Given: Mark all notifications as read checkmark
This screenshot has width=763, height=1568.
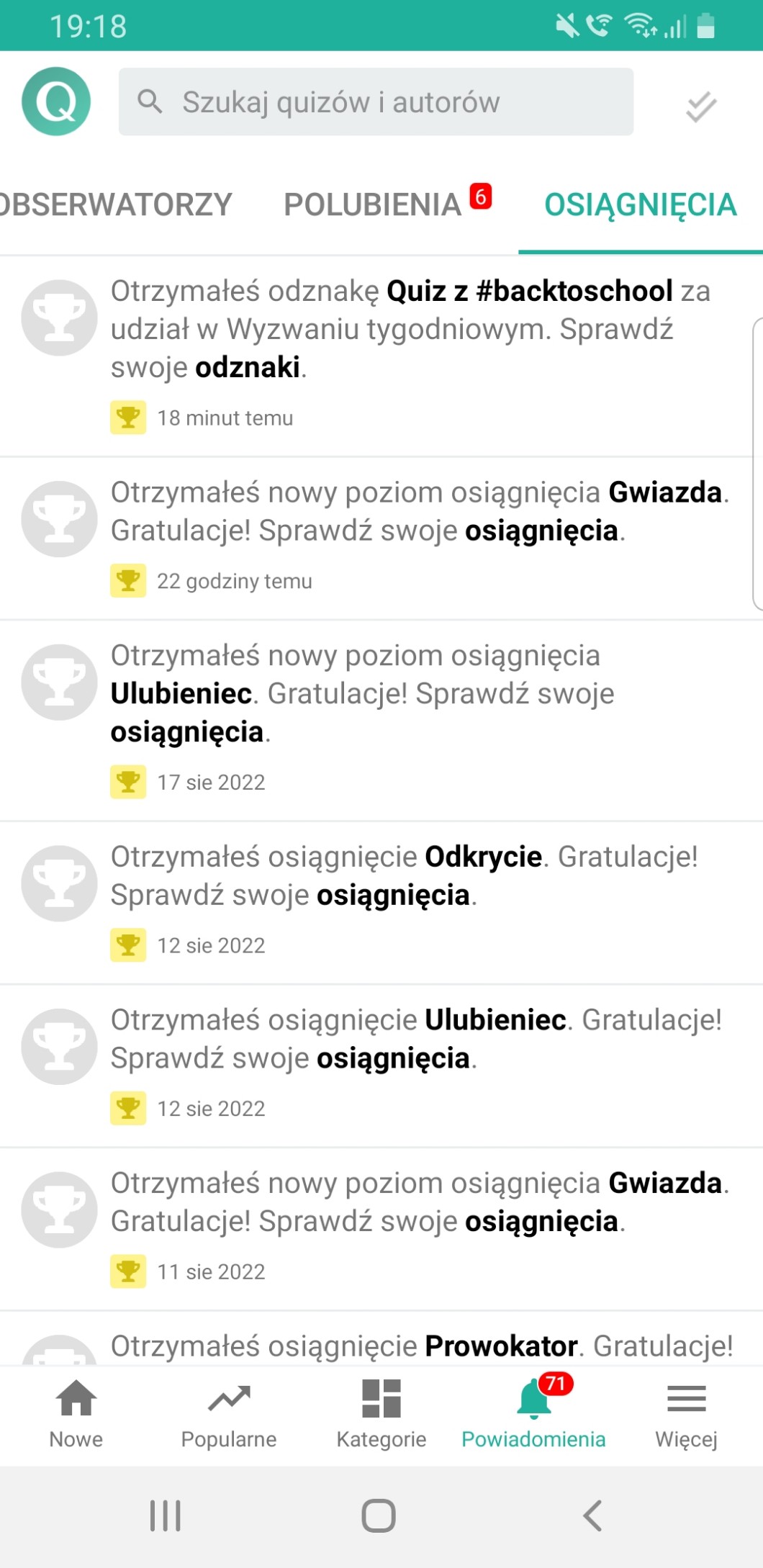Looking at the screenshot, I should click(x=700, y=107).
